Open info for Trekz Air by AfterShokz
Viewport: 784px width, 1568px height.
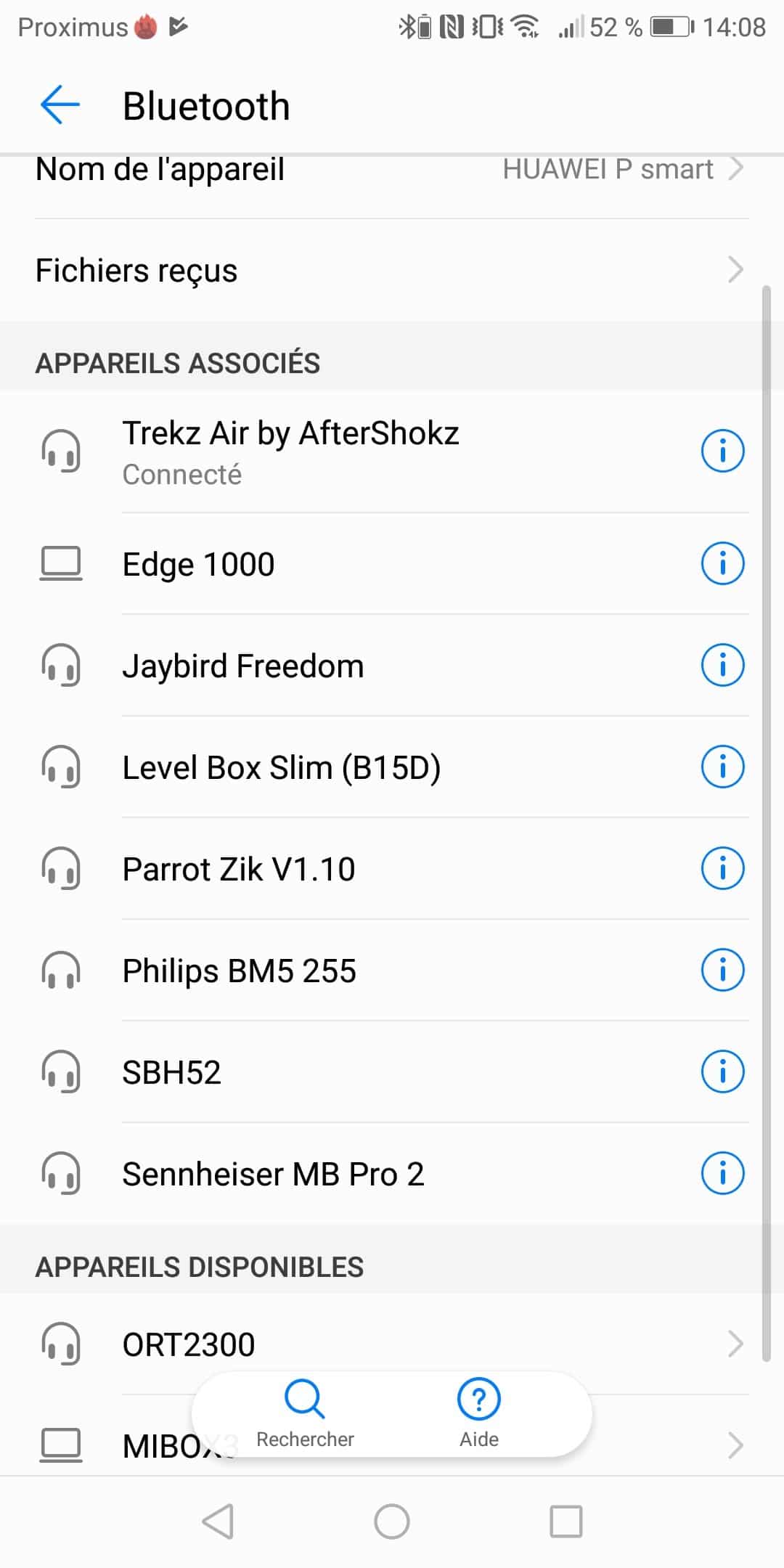pyautogui.click(x=722, y=451)
